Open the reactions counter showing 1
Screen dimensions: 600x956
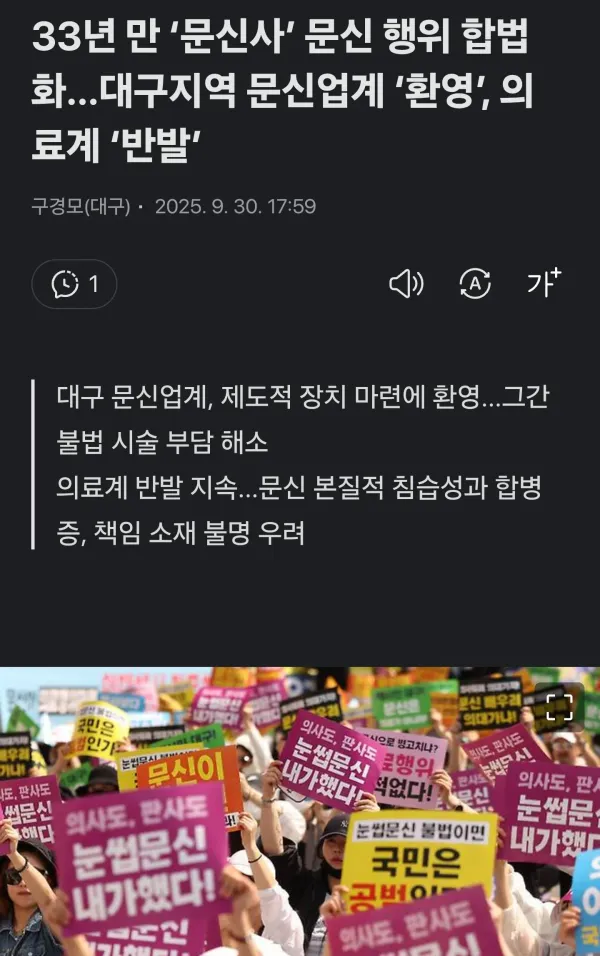[x=75, y=284]
